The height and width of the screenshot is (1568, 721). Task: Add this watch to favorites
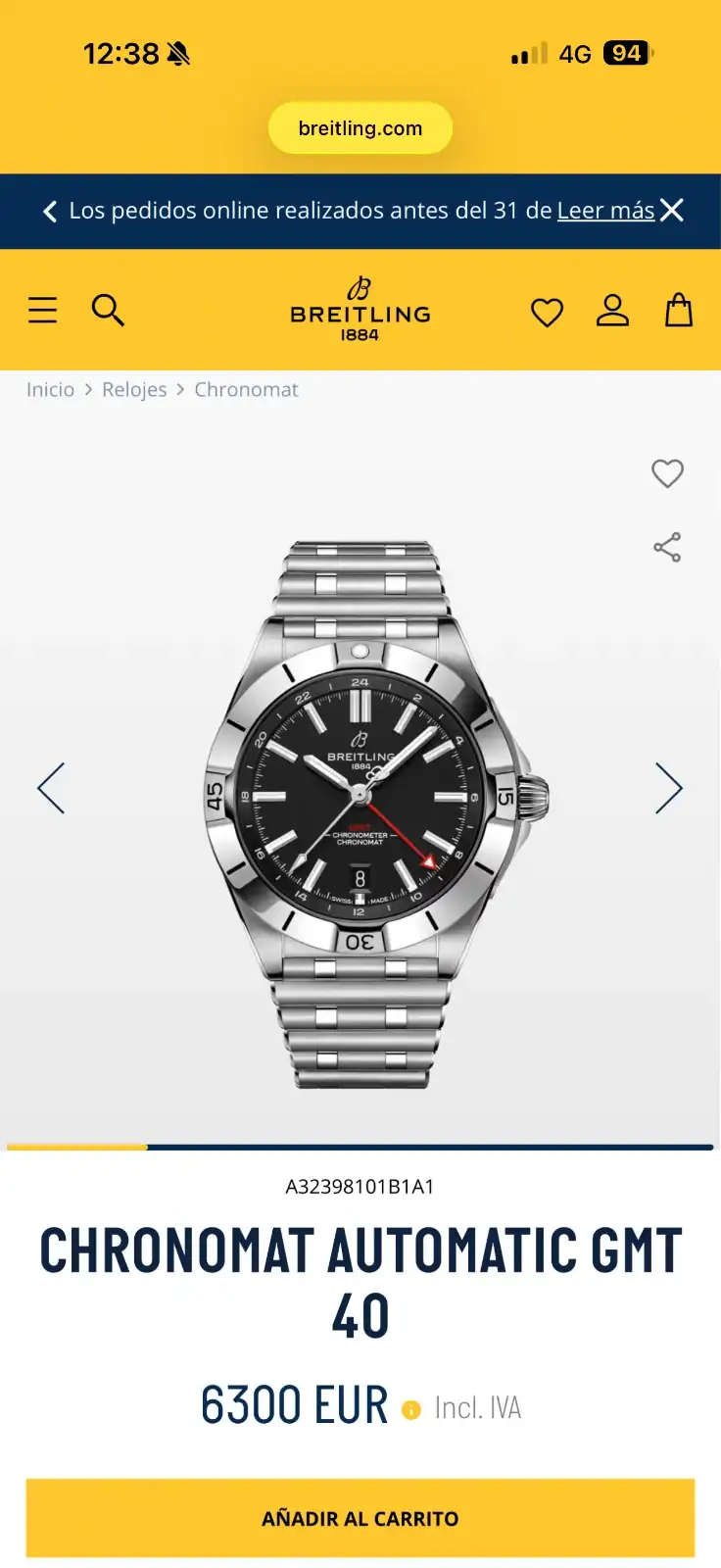click(667, 473)
